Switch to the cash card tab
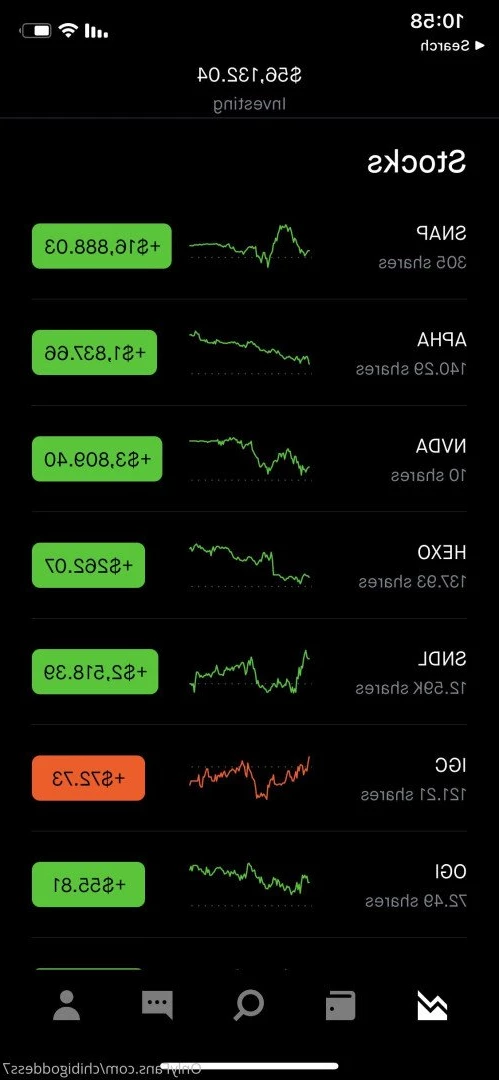 click(x=340, y=1006)
